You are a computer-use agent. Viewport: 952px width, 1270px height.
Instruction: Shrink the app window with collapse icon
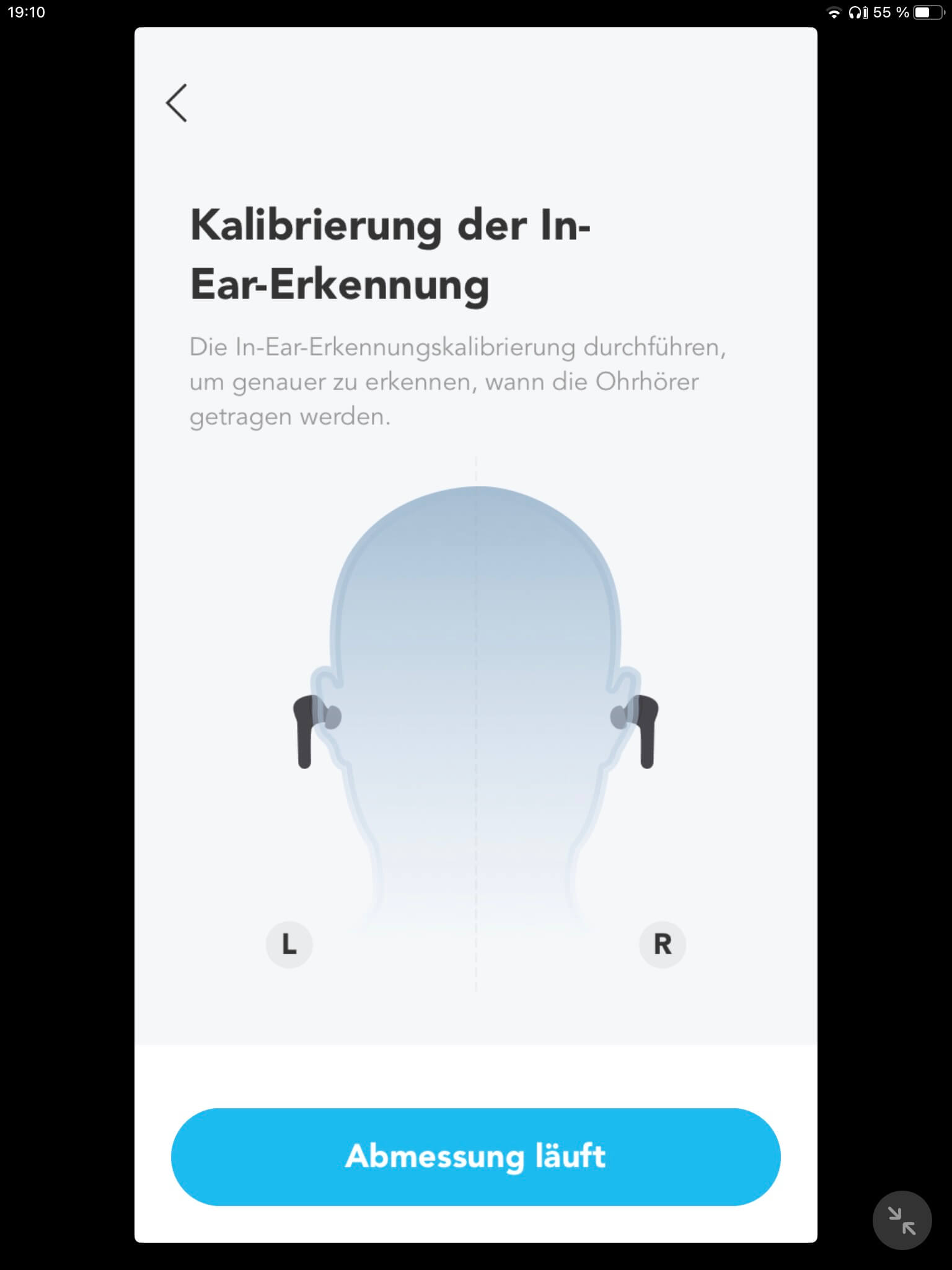tap(901, 1220)
